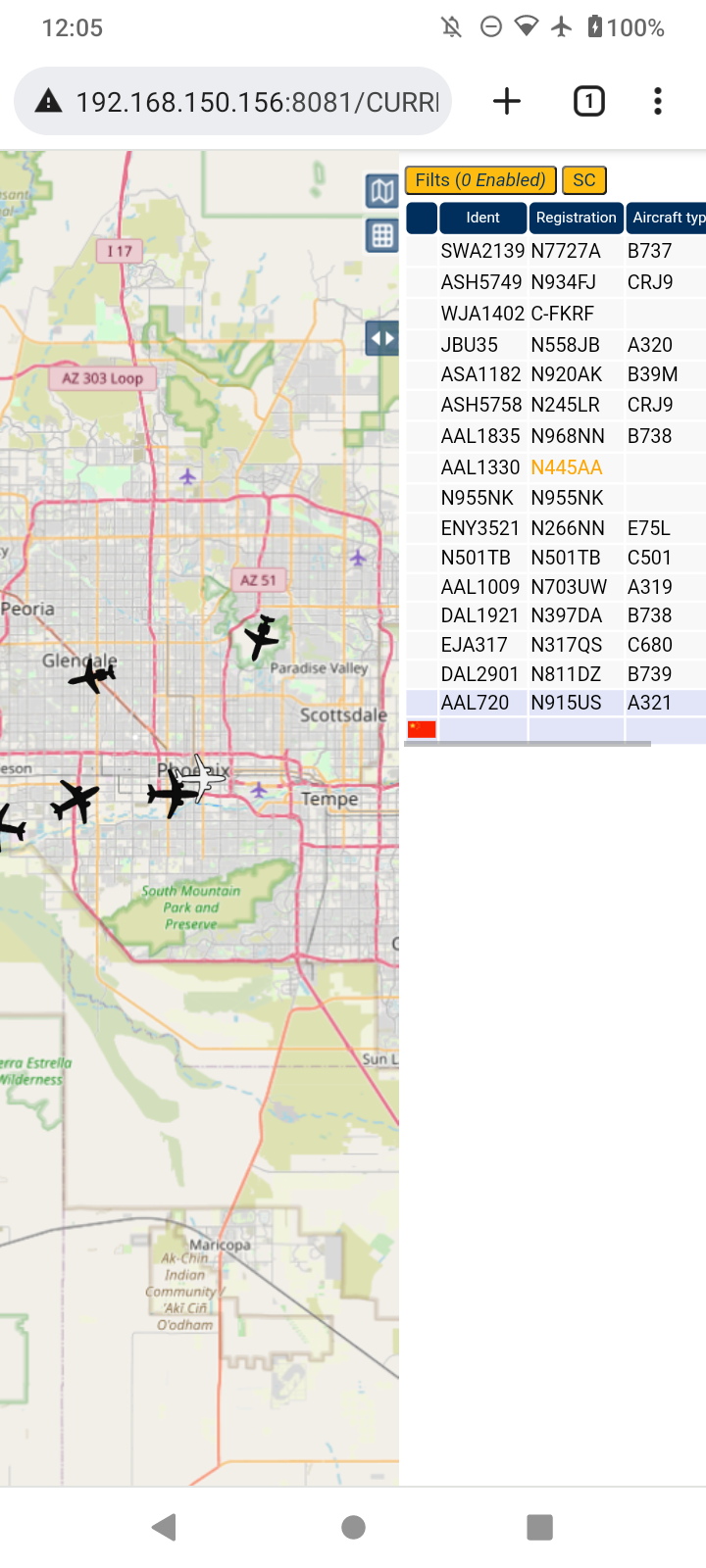Open the tab switcher
706x1568 pixels.
588,101
